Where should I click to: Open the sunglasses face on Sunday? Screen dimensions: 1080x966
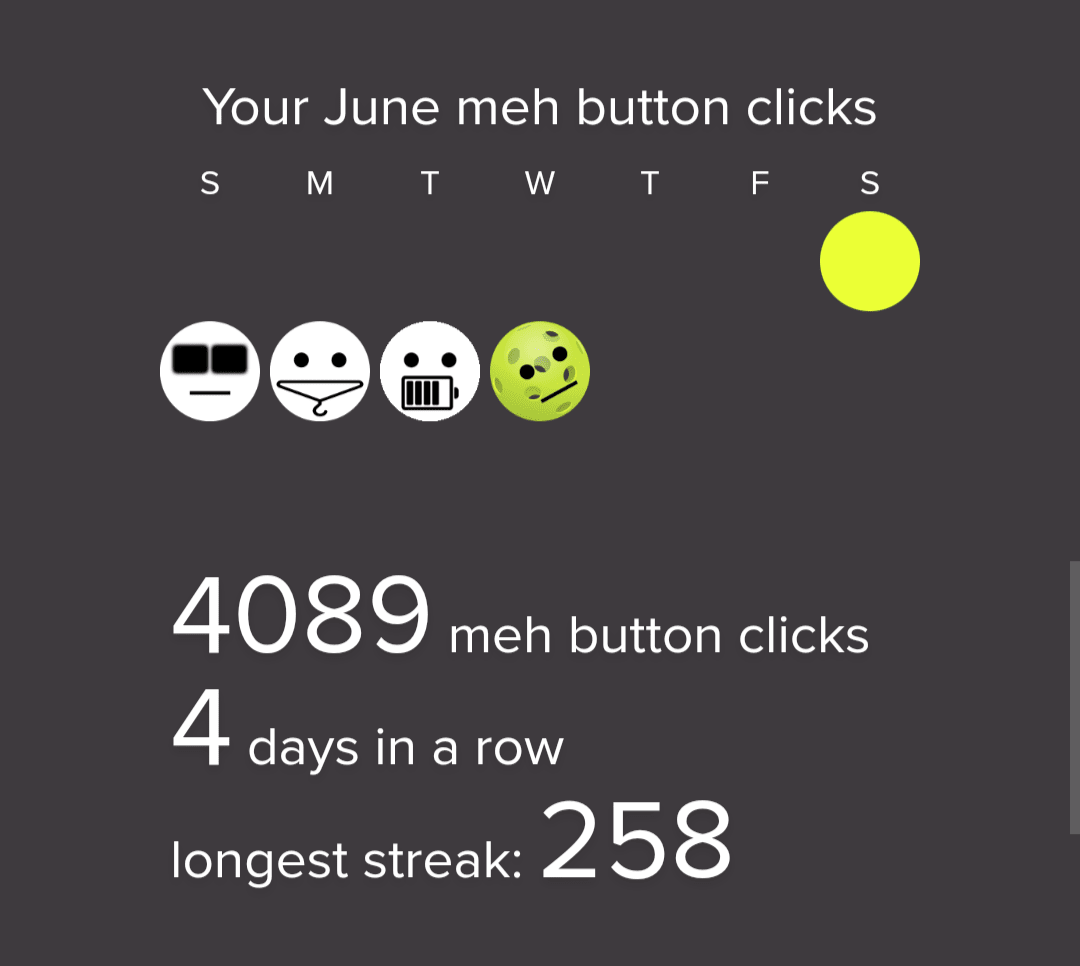point(210,371)
